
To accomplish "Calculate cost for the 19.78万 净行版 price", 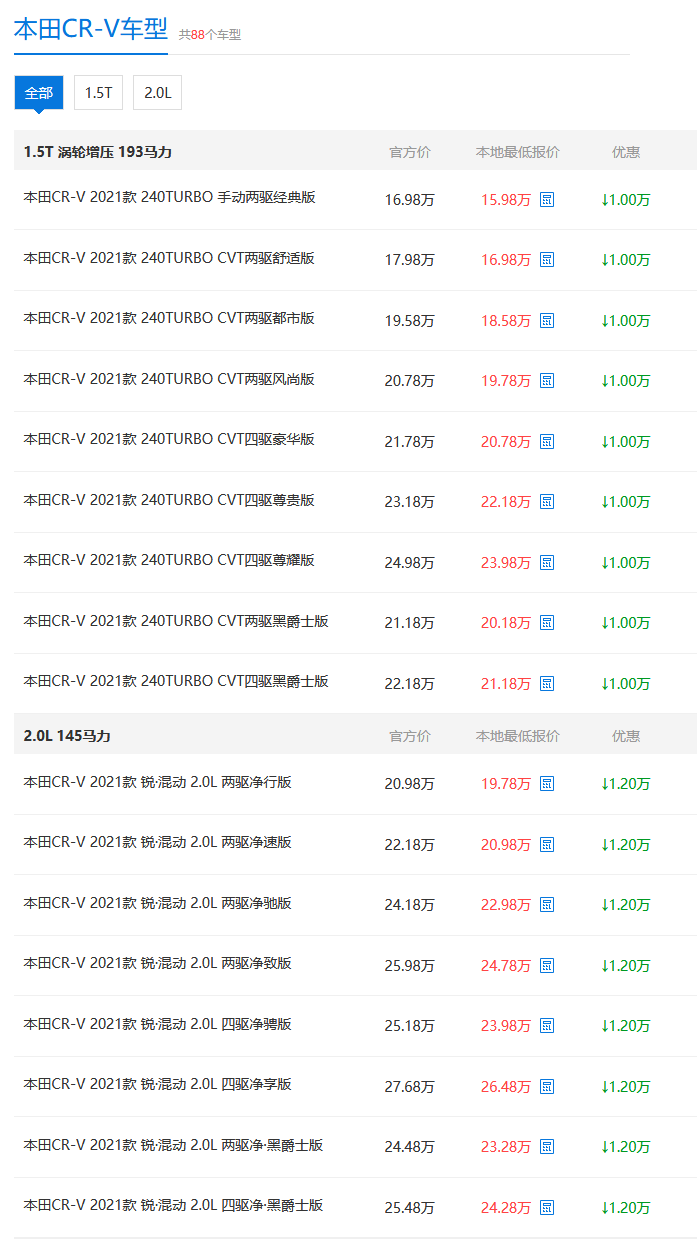I will [x=547, y=784].
